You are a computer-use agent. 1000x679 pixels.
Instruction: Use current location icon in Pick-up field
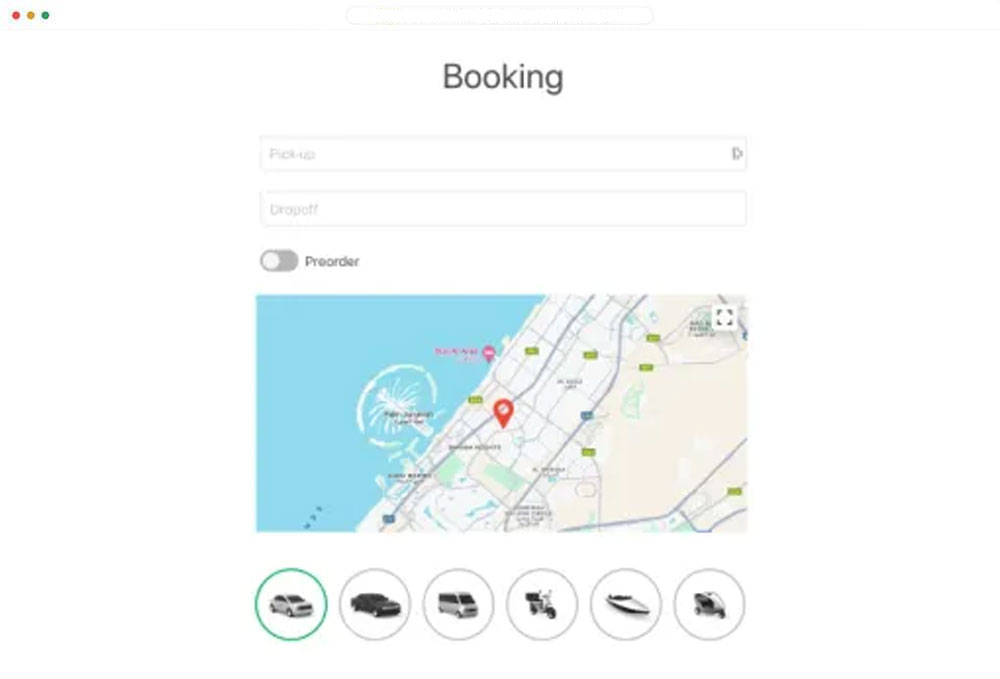[x=736, y=154]
